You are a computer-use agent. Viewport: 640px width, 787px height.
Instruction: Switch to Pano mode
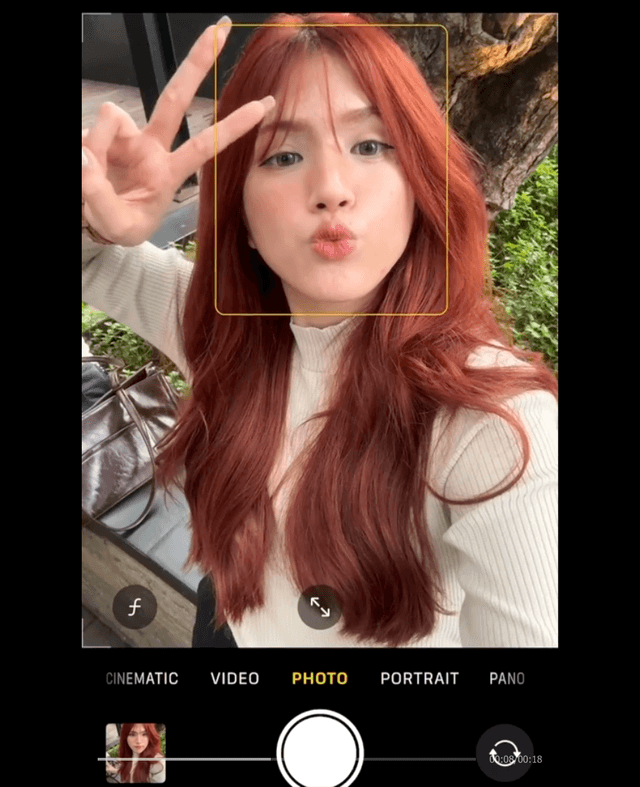tap(507, 678)
